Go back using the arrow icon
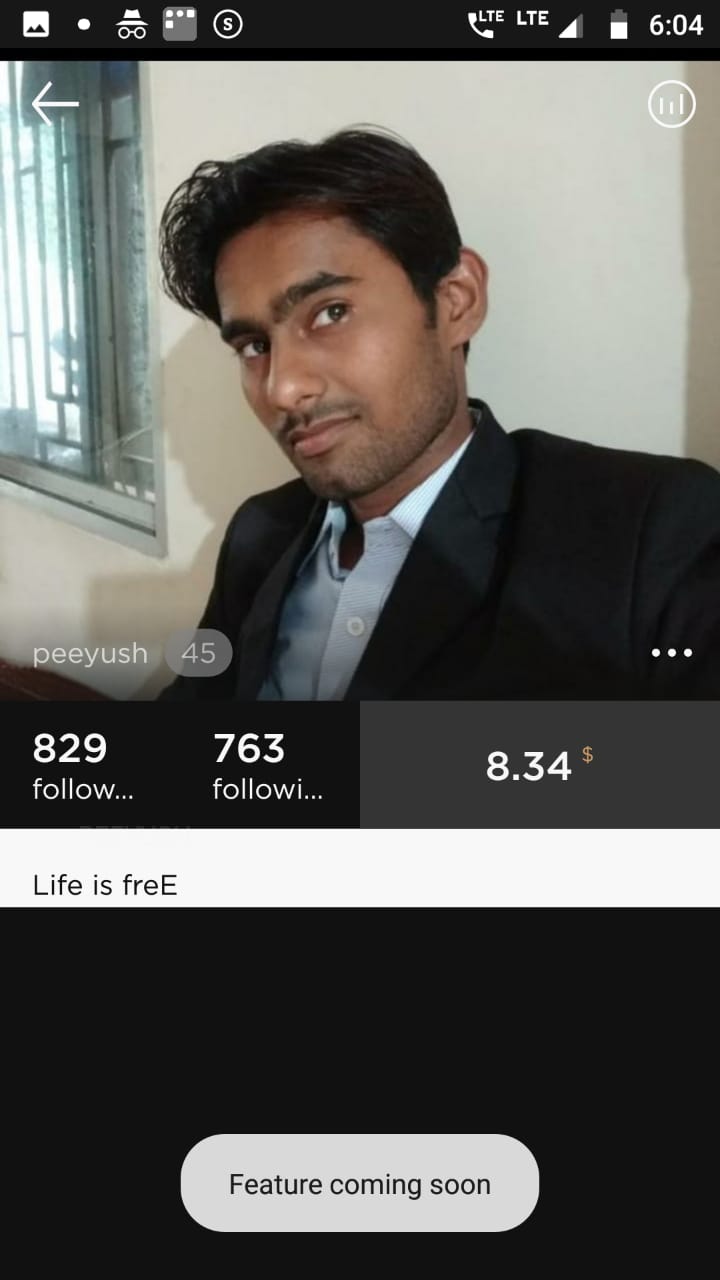This screenshot has height=1280, width=720. click(x=54, y=103)
